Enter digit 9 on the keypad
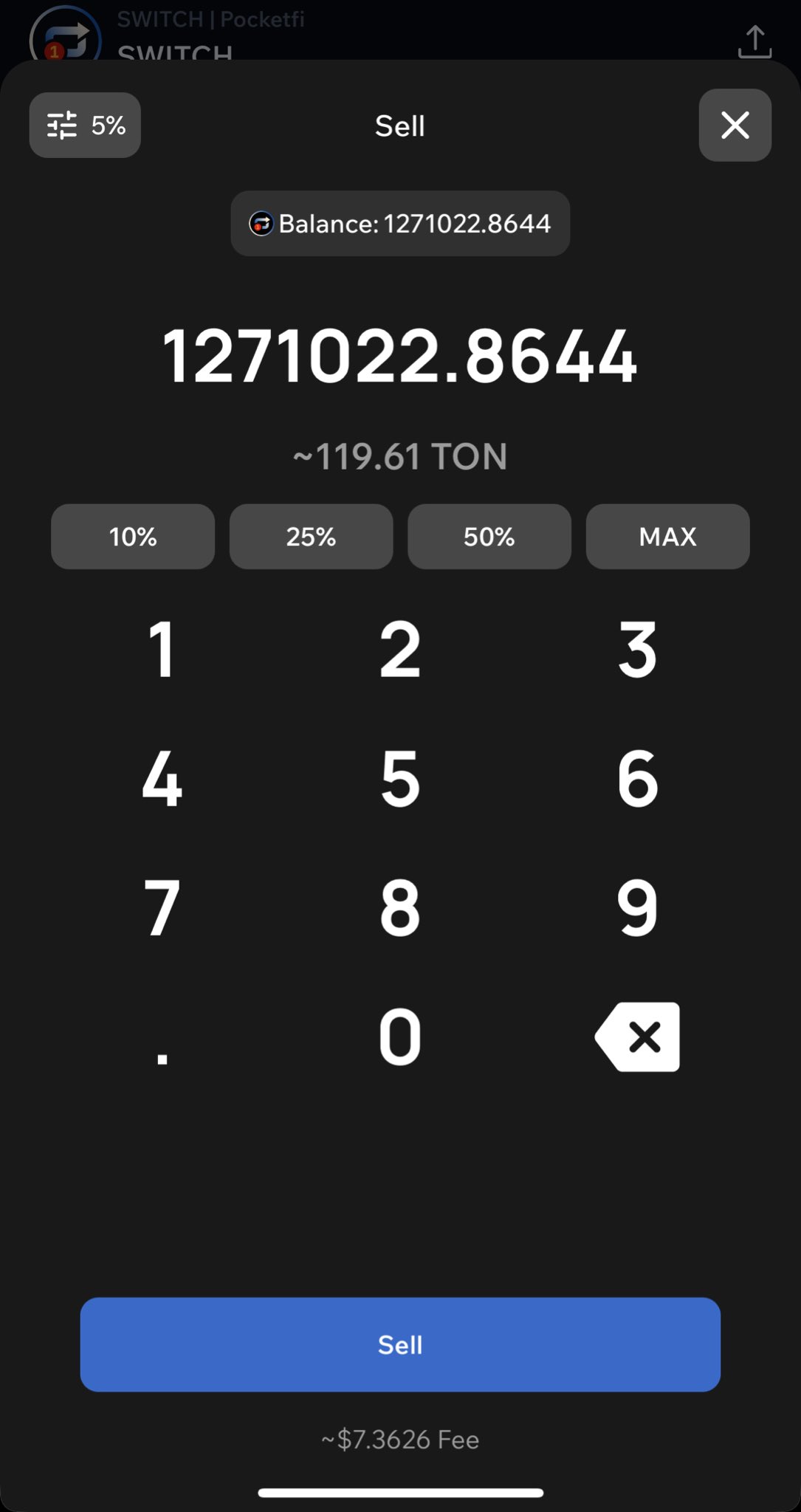The height and width of the screenshot is (1512, 801). click(x=637, y=907)
